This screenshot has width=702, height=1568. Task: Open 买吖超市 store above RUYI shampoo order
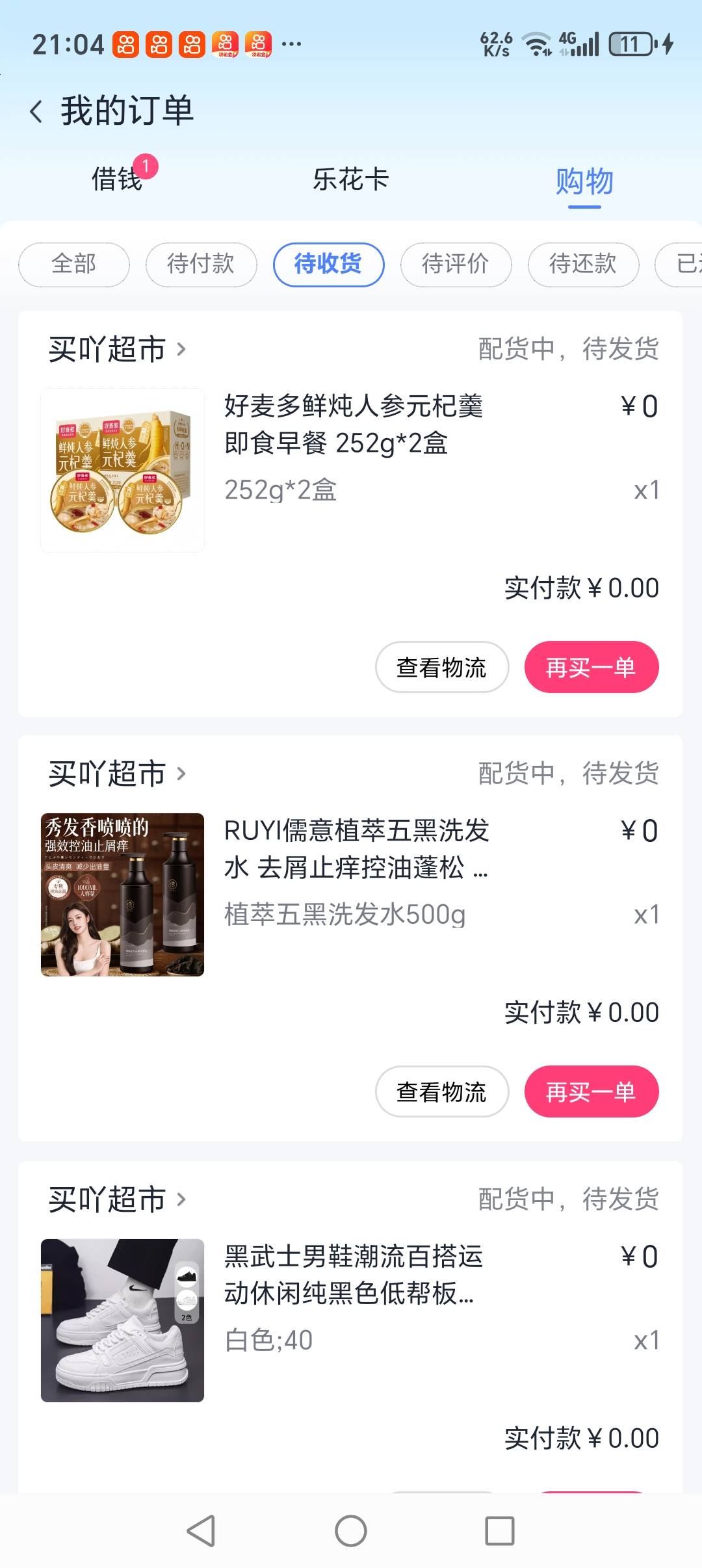tap(117, 774)
